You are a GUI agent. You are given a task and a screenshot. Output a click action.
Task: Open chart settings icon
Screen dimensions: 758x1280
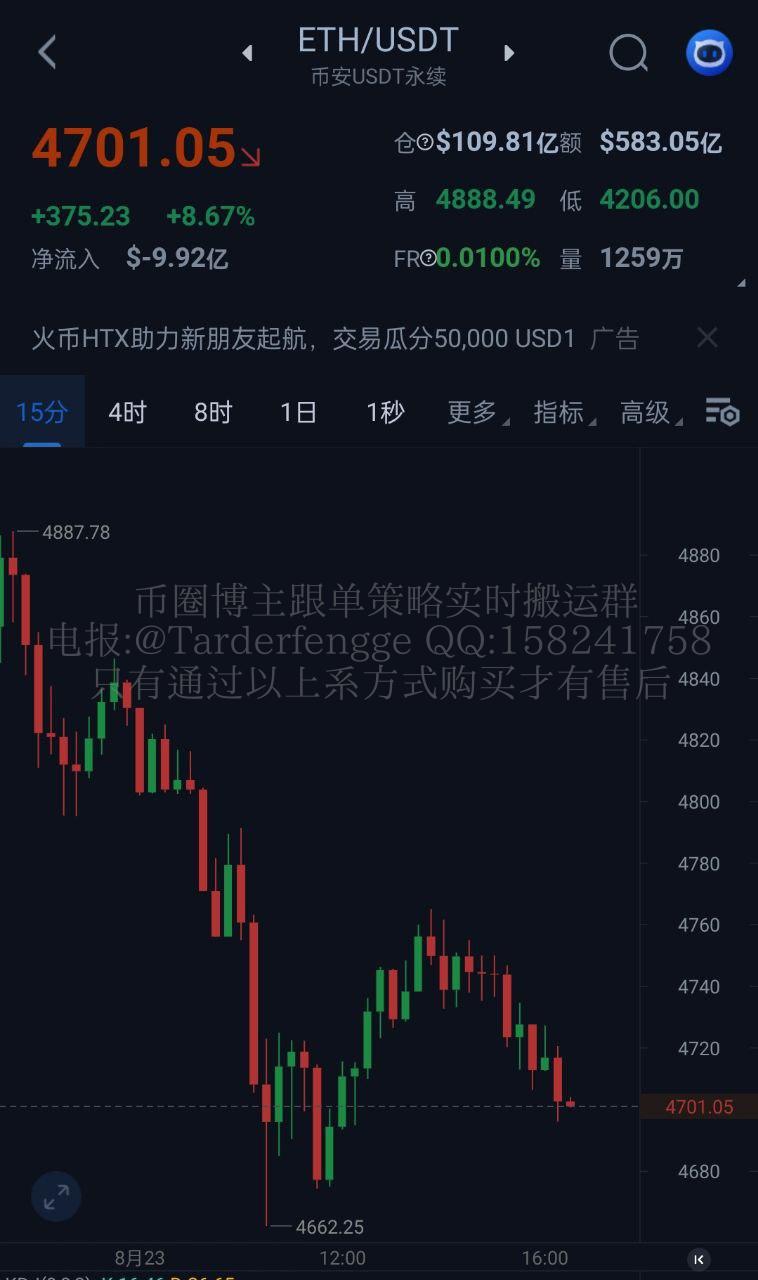722,412
